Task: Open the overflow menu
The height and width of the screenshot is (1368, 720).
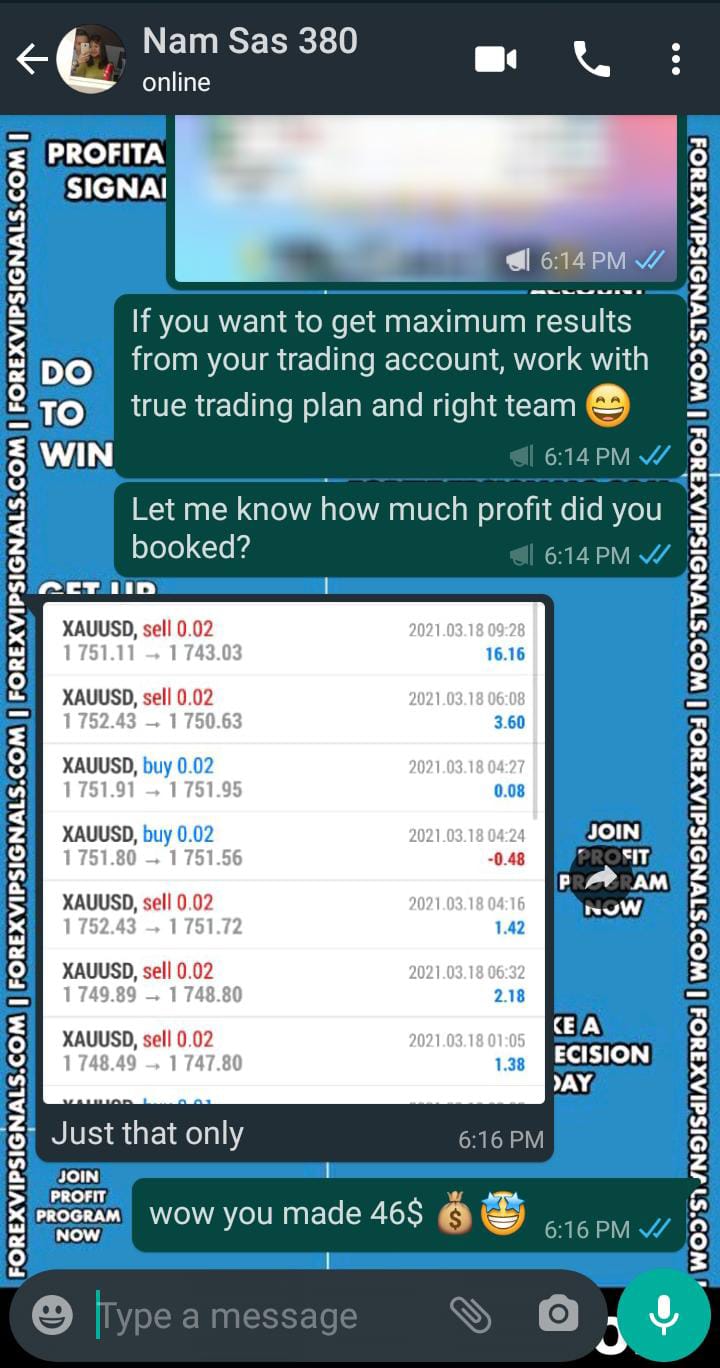Action: click(676, 60)
